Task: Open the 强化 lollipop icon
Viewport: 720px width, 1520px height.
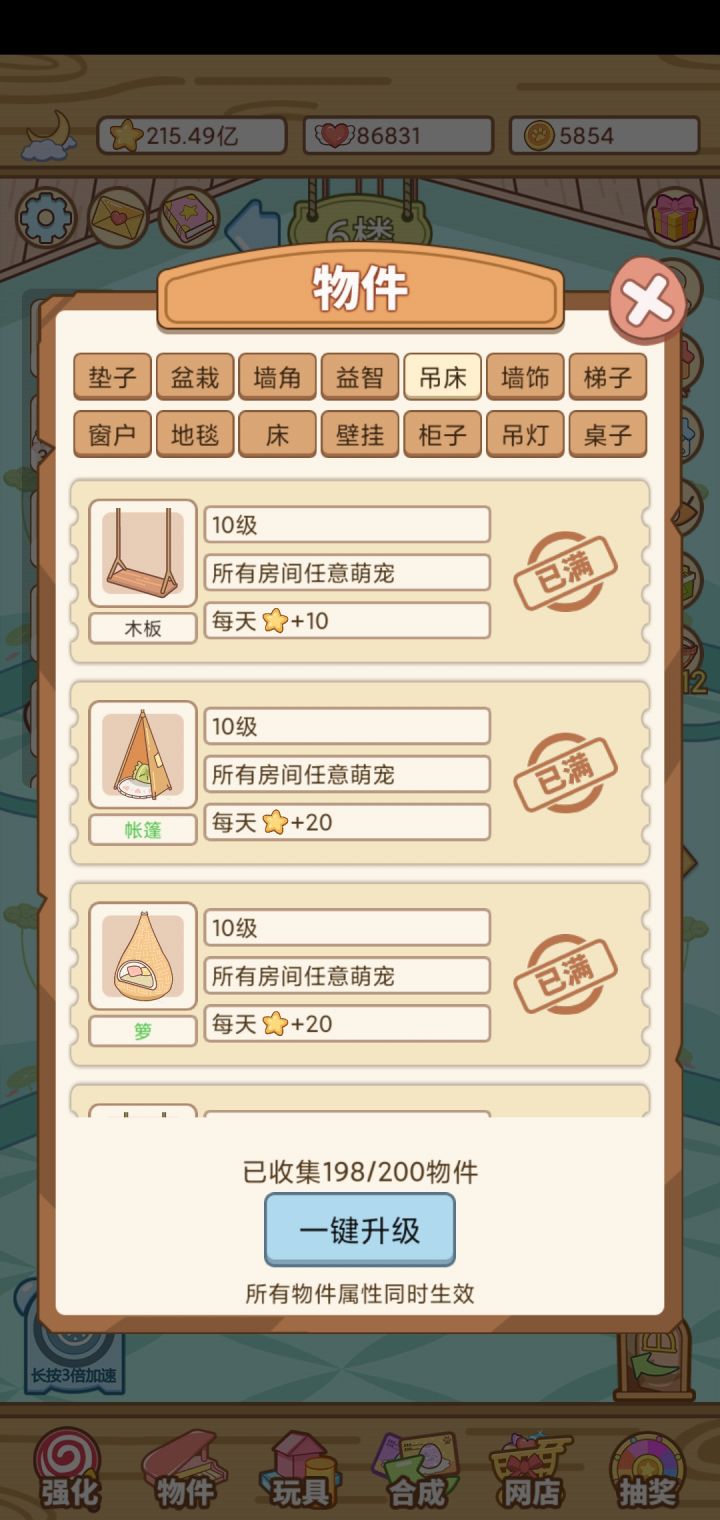Action: 66,1470
